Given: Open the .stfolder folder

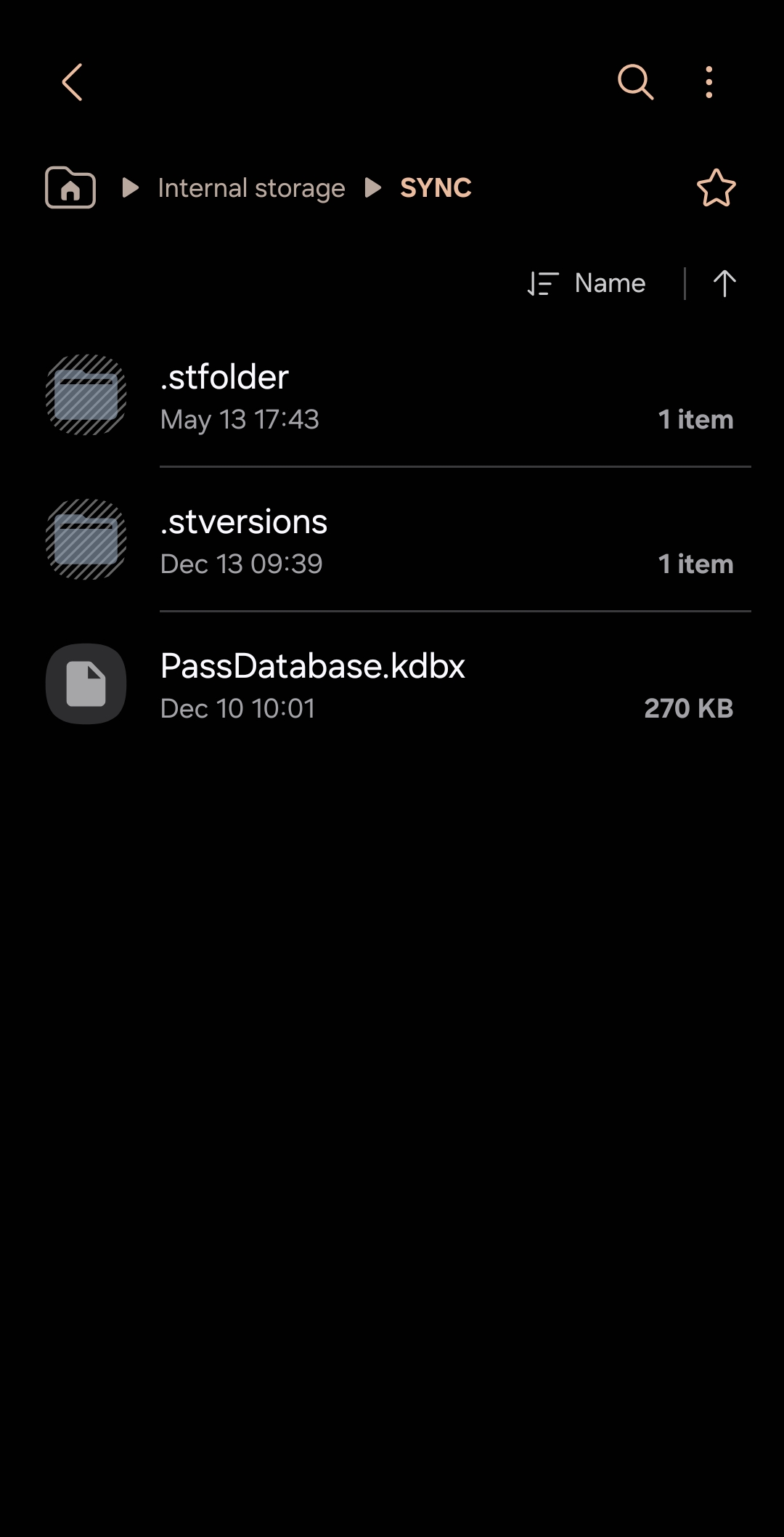Looking at the screenshot, I should (x=392, y=396).
